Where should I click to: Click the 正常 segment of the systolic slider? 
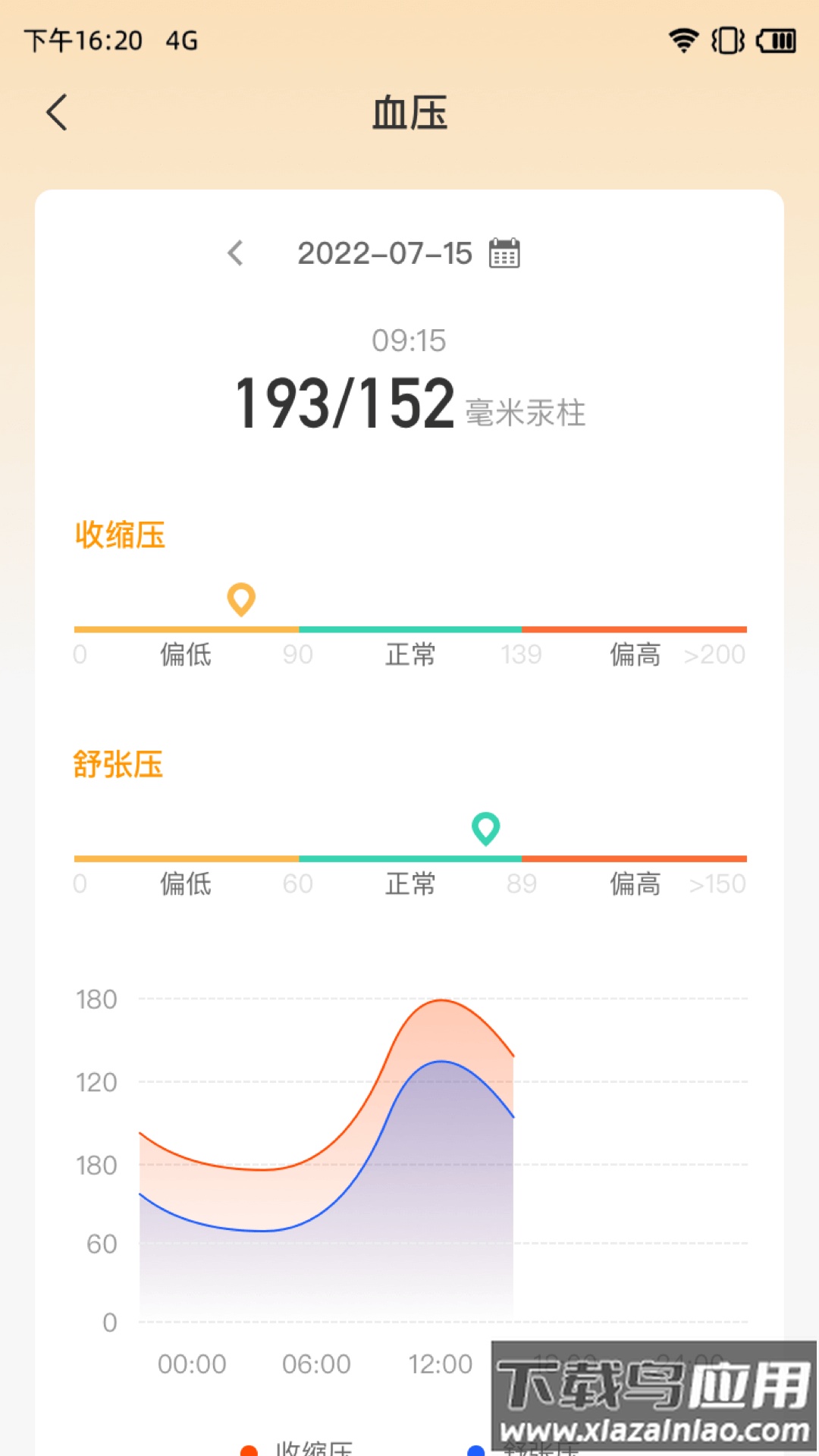(x=409, y=629)
